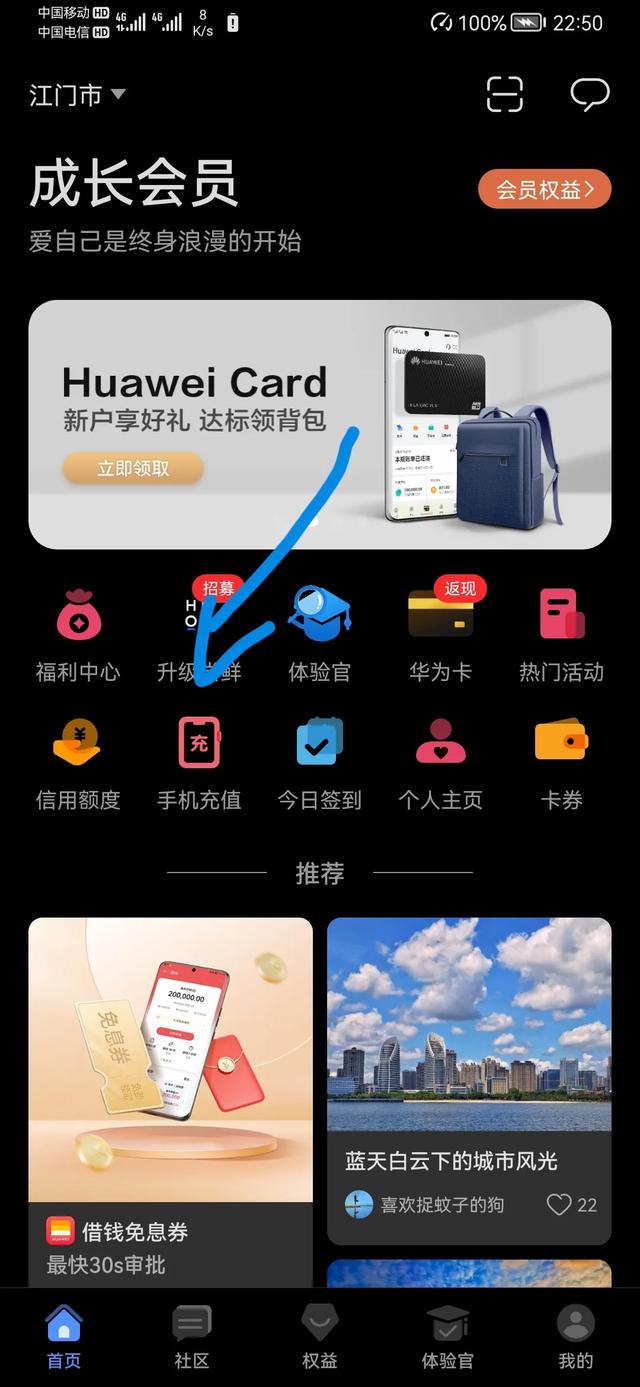640x1387 pixels.
Task: Open the messages chat bubble icon
Action: 590,95
